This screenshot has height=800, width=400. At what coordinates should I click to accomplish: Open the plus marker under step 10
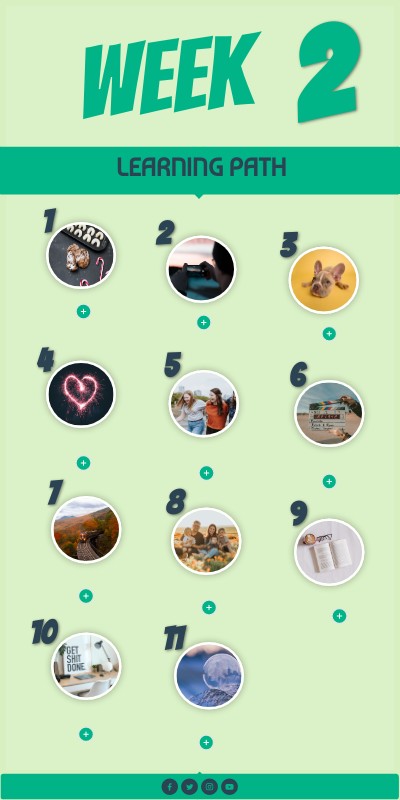coord(86,734)
